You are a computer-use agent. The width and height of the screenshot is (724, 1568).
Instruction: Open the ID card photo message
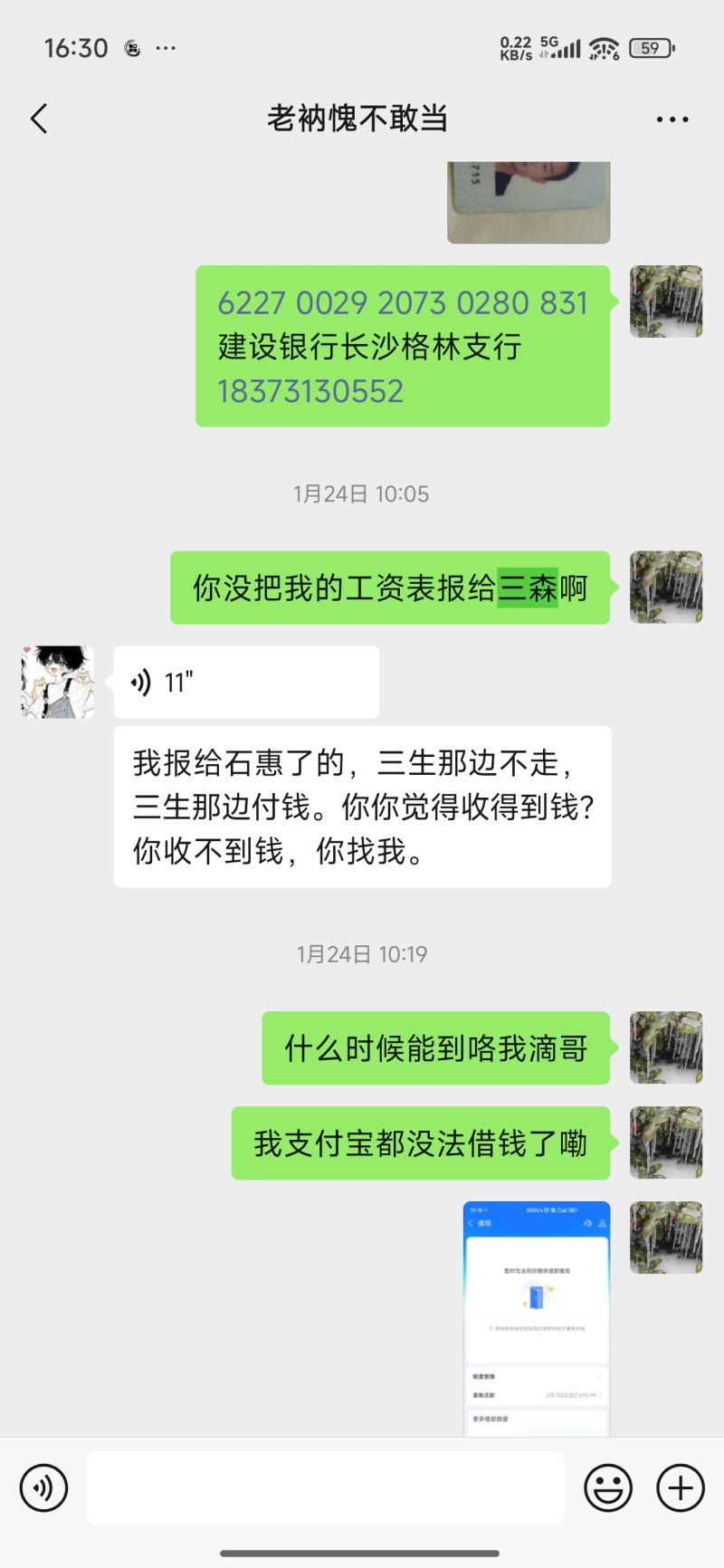coord(529,201)
